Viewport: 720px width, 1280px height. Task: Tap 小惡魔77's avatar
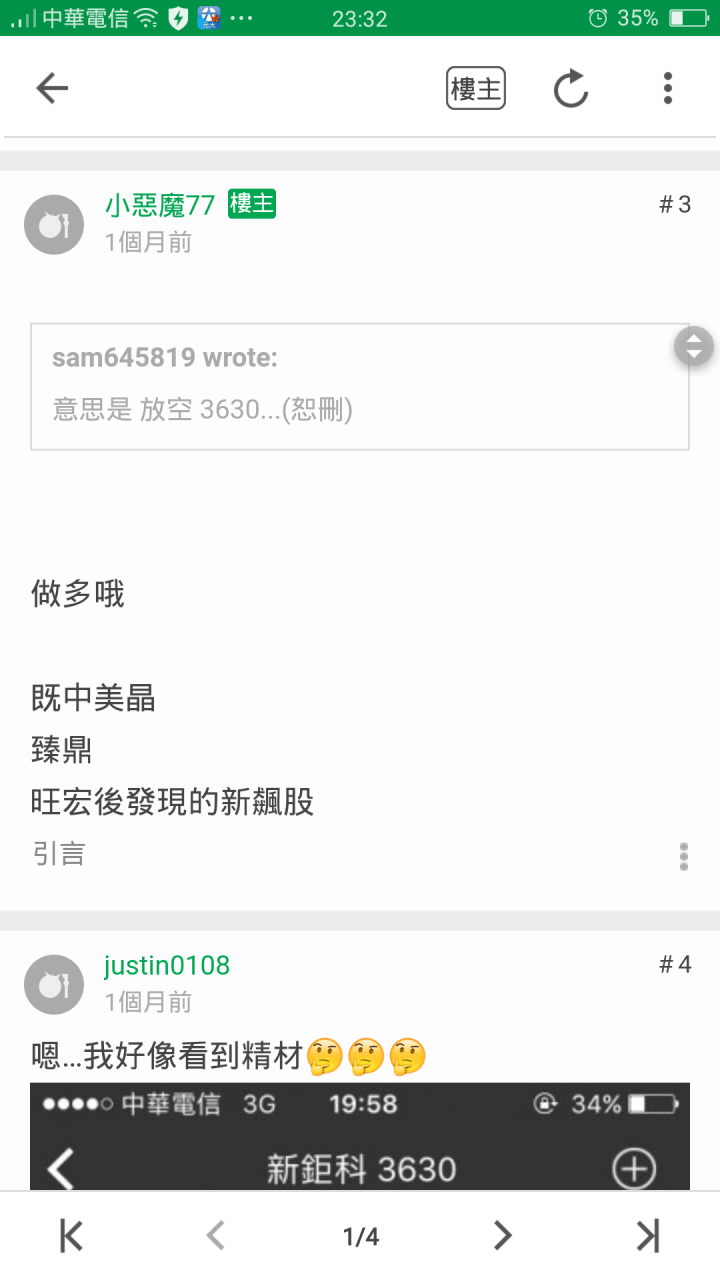[54, 225]
